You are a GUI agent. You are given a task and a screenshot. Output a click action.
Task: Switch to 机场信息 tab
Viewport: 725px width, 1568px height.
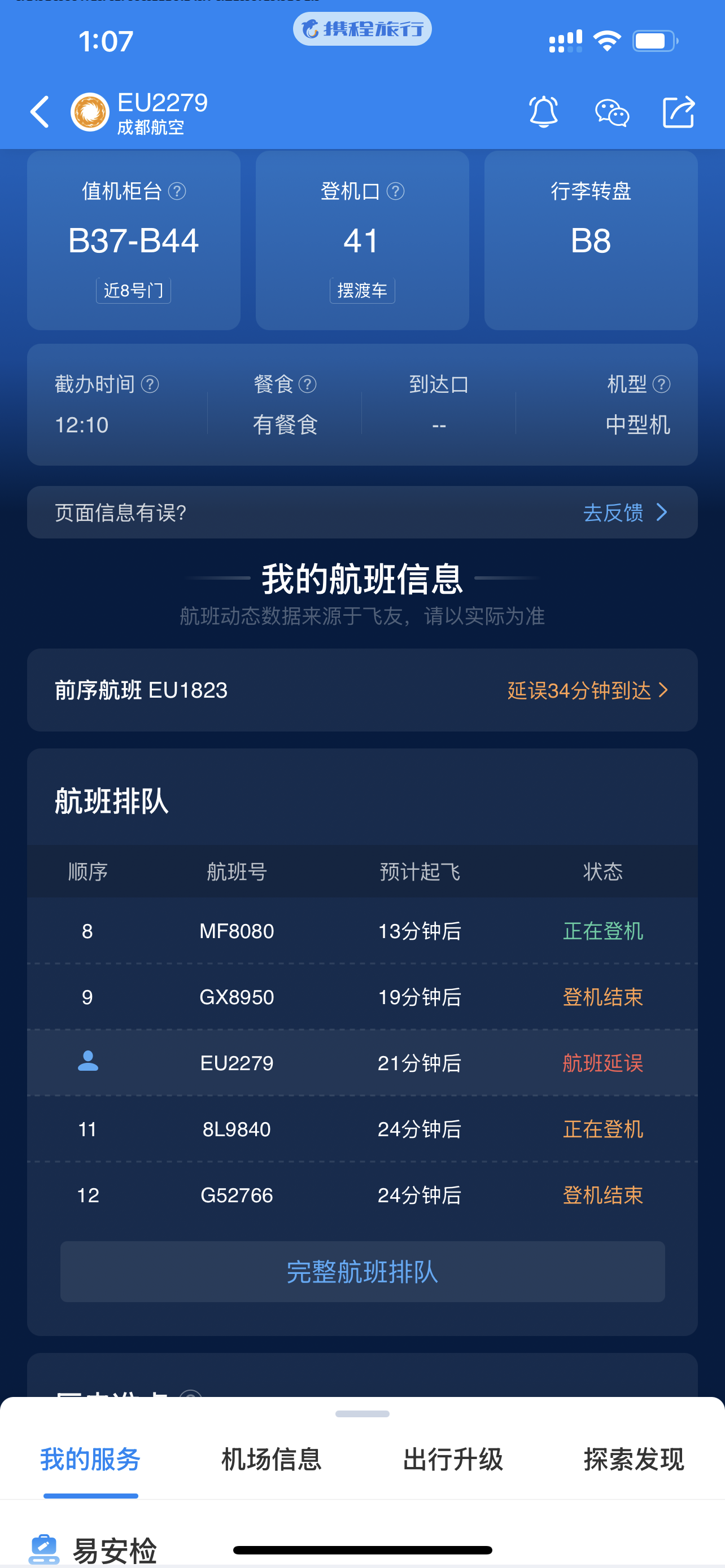[272, 1459]
